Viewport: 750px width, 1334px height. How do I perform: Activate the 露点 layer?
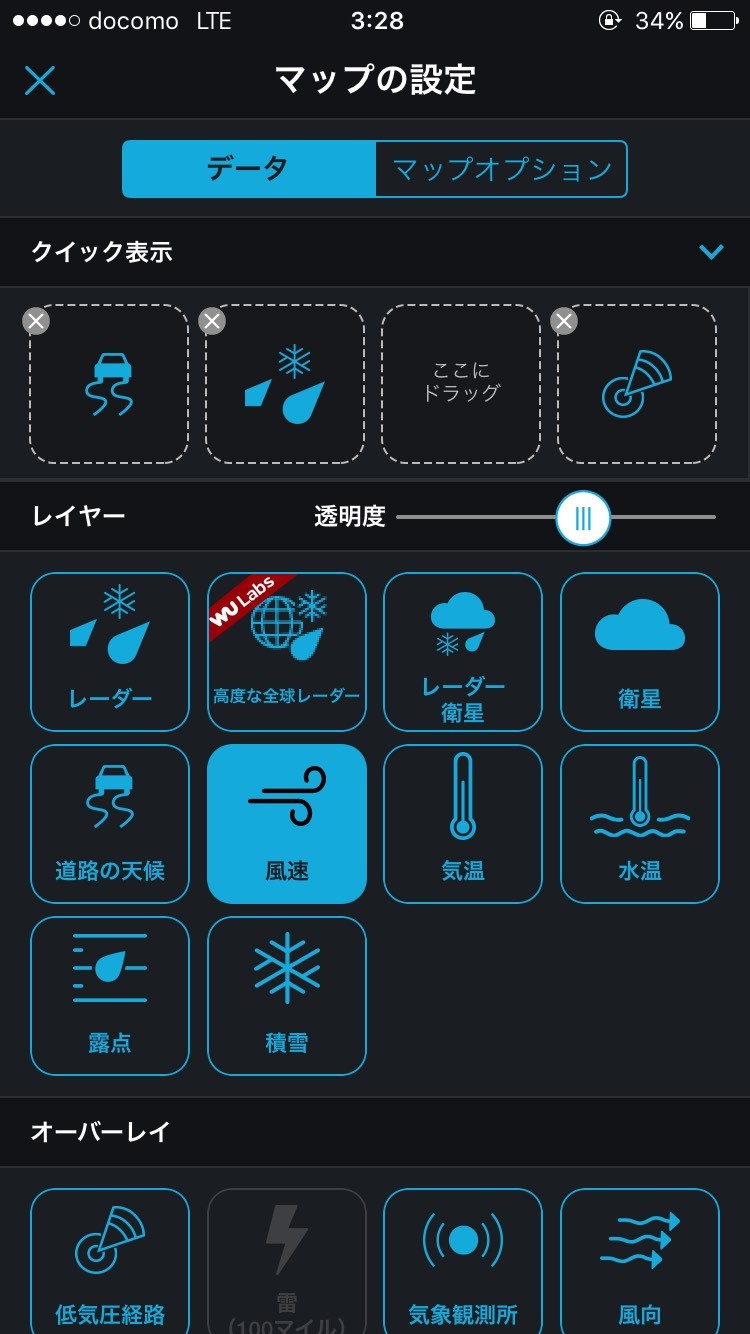[x=110, y=995]
